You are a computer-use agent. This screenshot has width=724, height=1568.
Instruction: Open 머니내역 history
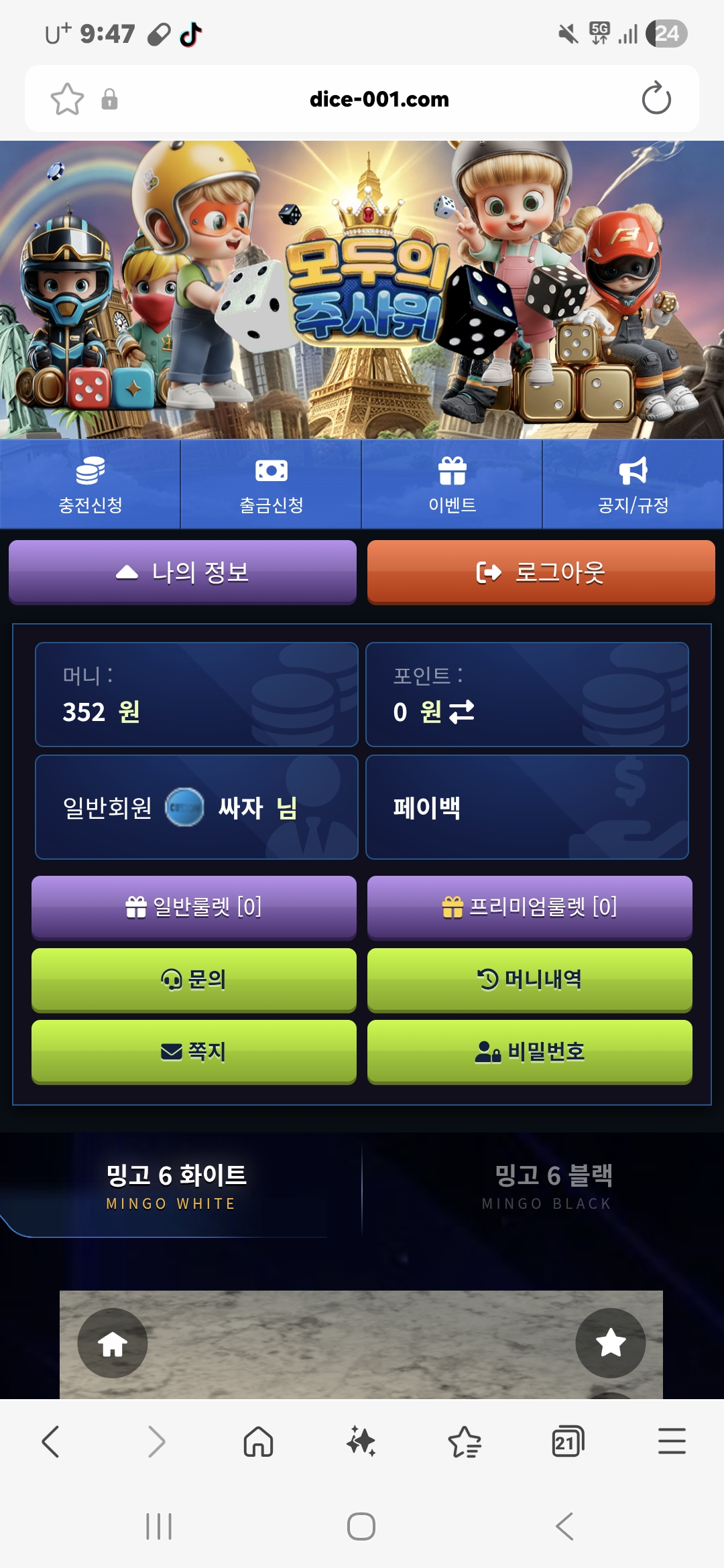pos(529,979)
